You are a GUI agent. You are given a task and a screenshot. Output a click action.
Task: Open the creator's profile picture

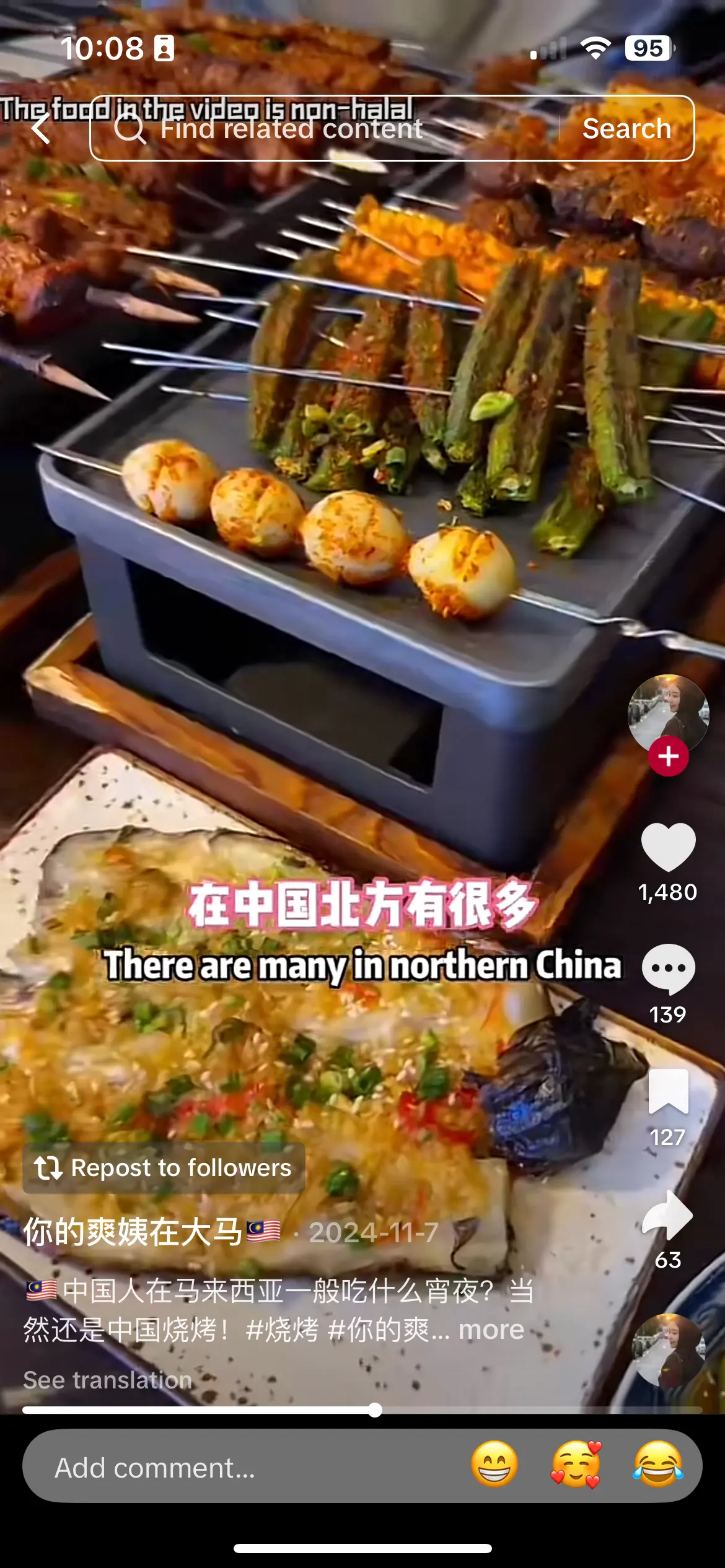(667, 712)
